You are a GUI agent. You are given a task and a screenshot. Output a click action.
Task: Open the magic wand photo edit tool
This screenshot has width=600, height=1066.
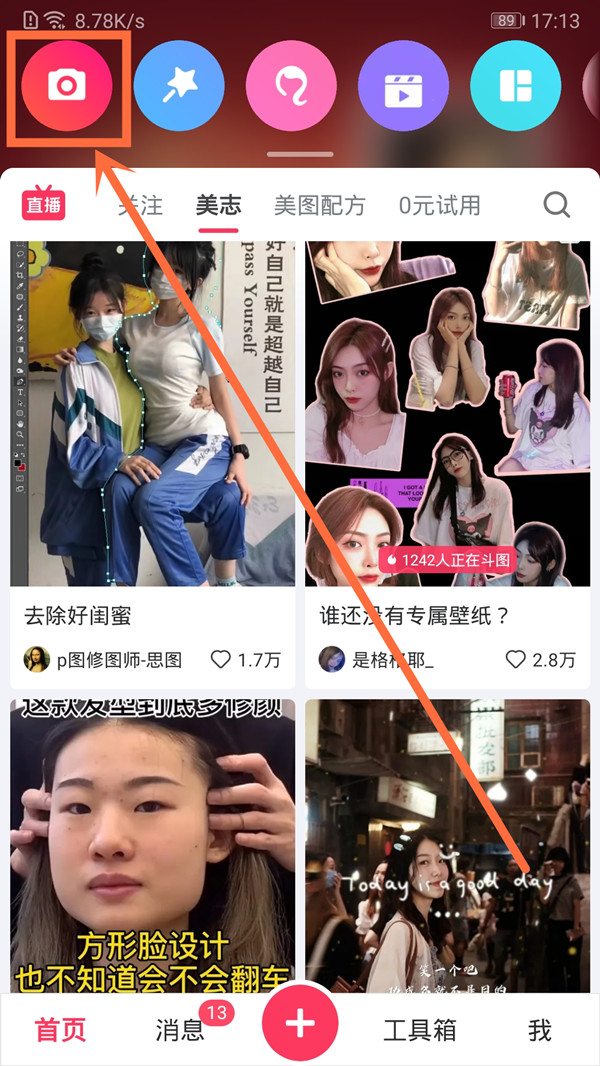(178, 87)
